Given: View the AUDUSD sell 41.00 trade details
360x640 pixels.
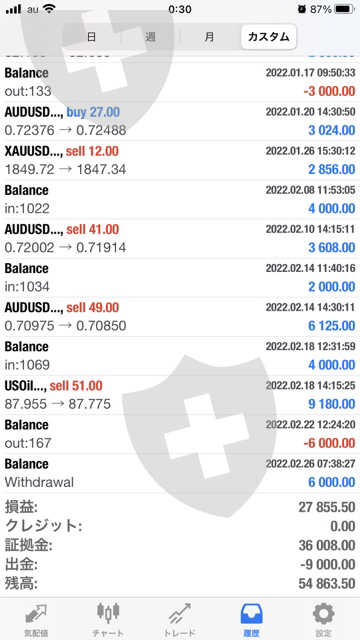Looking at the screenshot, I should pos(180,239).
